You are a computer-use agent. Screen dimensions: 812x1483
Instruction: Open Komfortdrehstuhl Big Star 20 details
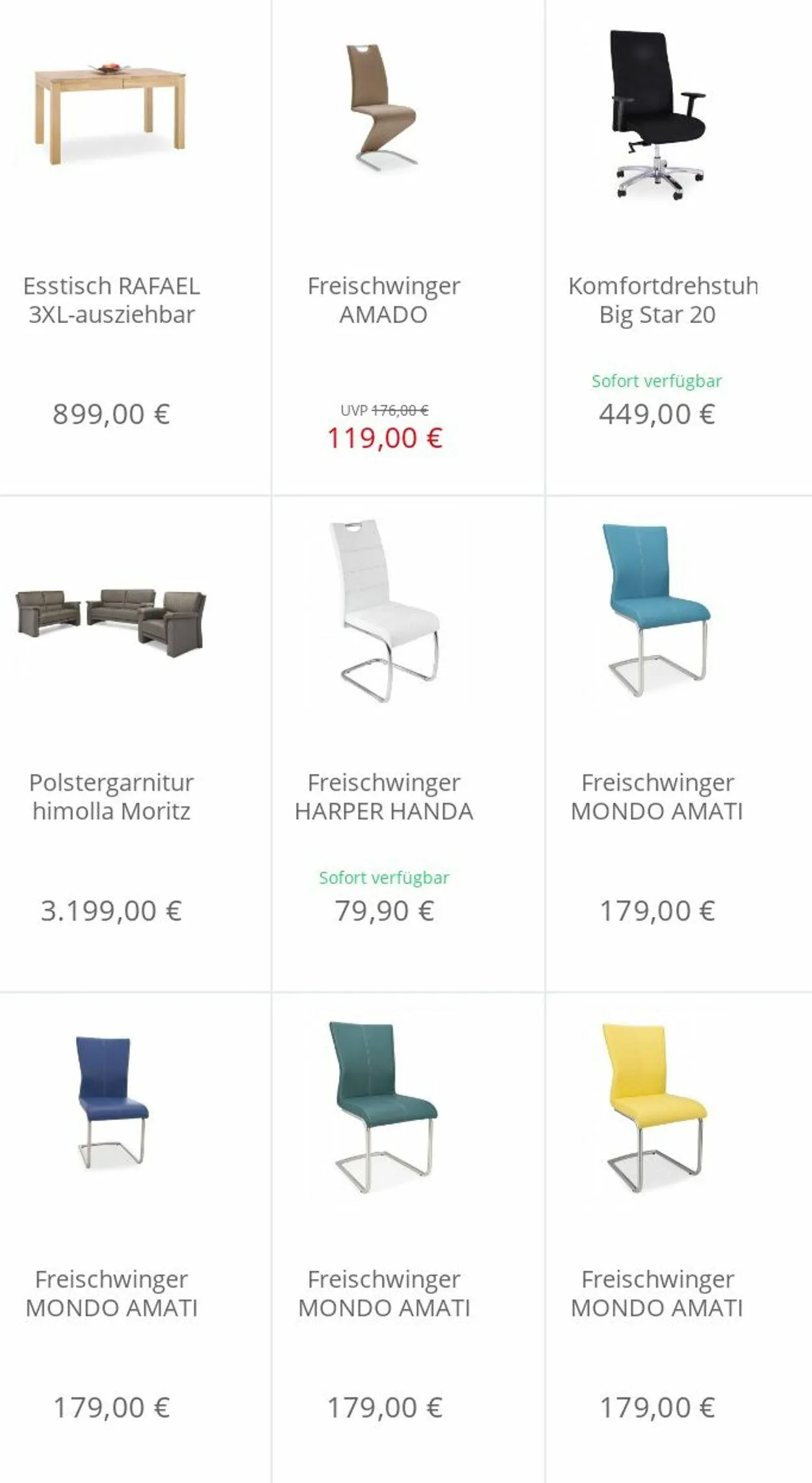[679, 247]
